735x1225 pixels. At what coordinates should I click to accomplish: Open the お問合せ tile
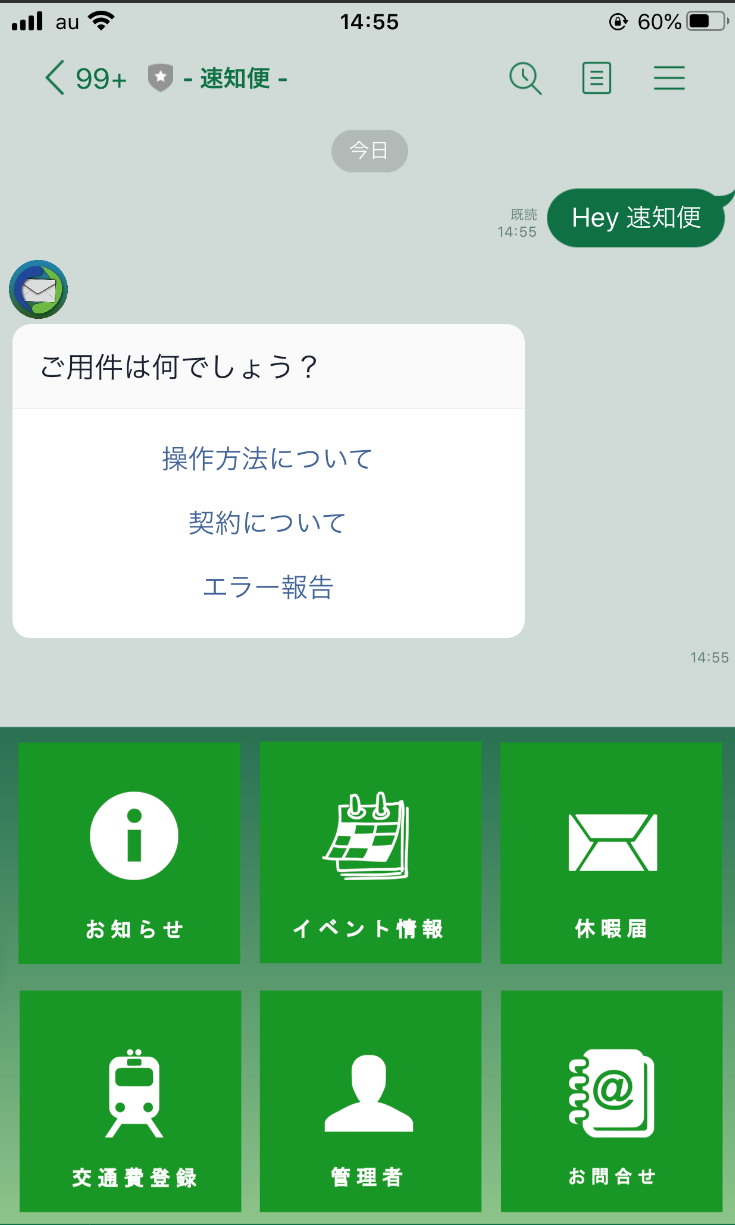click(611, 1100)
